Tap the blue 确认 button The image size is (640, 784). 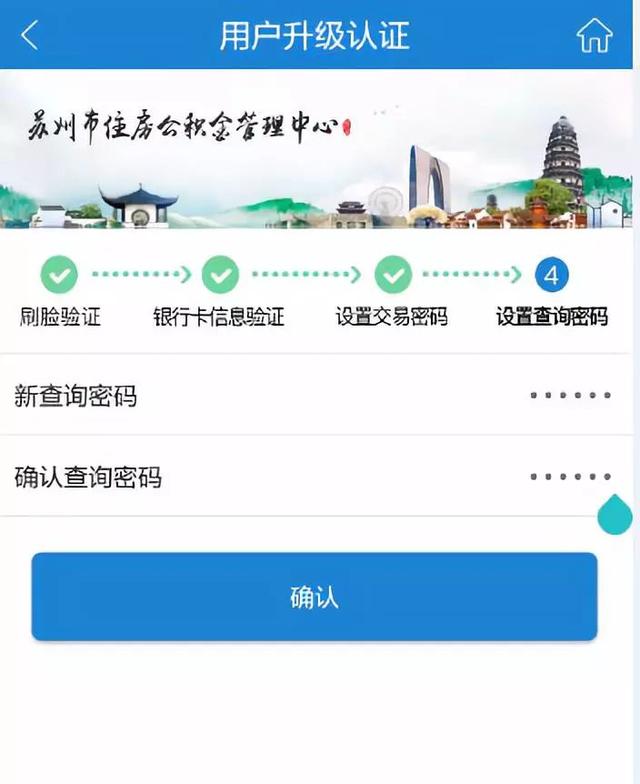(314, 597)
